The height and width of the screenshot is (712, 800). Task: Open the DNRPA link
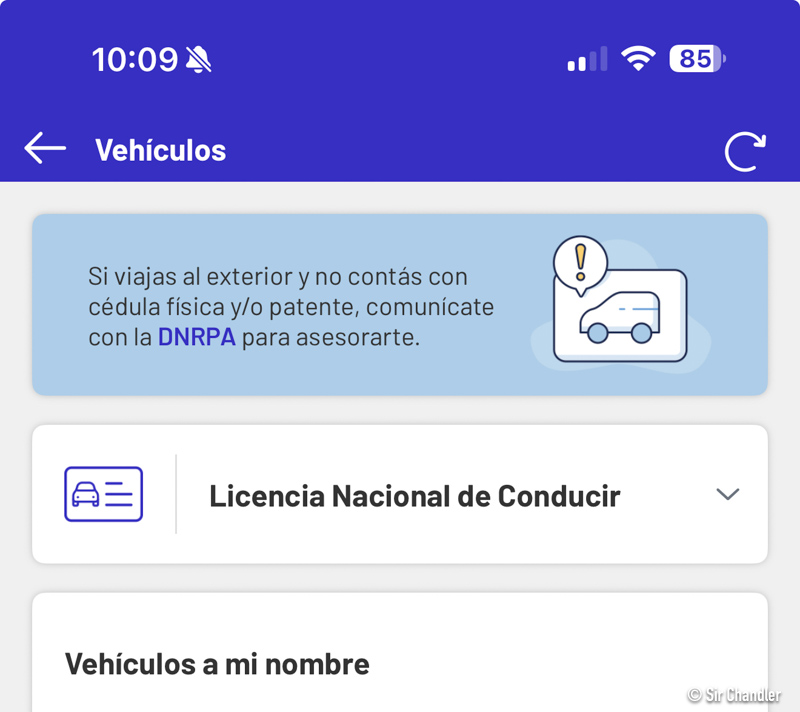tap(196, 337)
